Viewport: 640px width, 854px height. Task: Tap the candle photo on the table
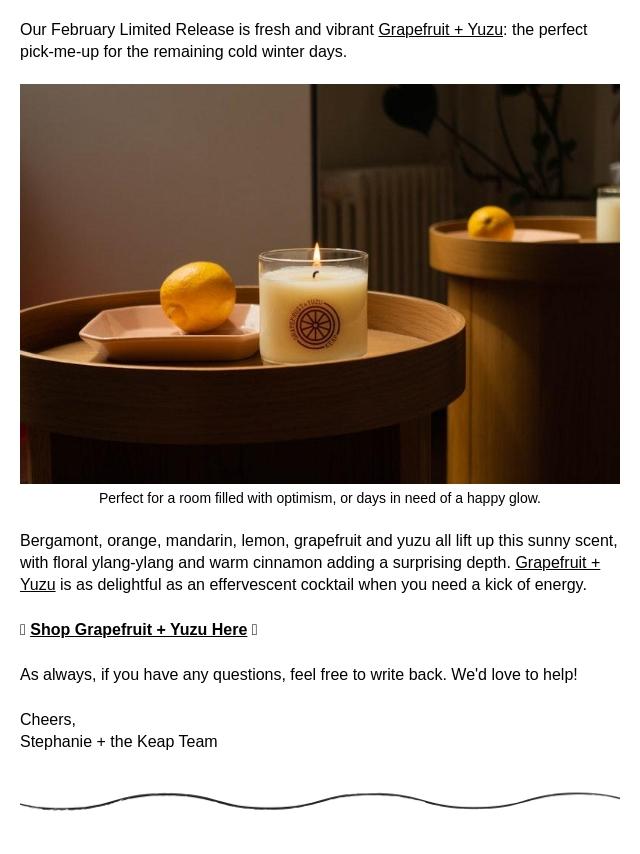[320, 284]
